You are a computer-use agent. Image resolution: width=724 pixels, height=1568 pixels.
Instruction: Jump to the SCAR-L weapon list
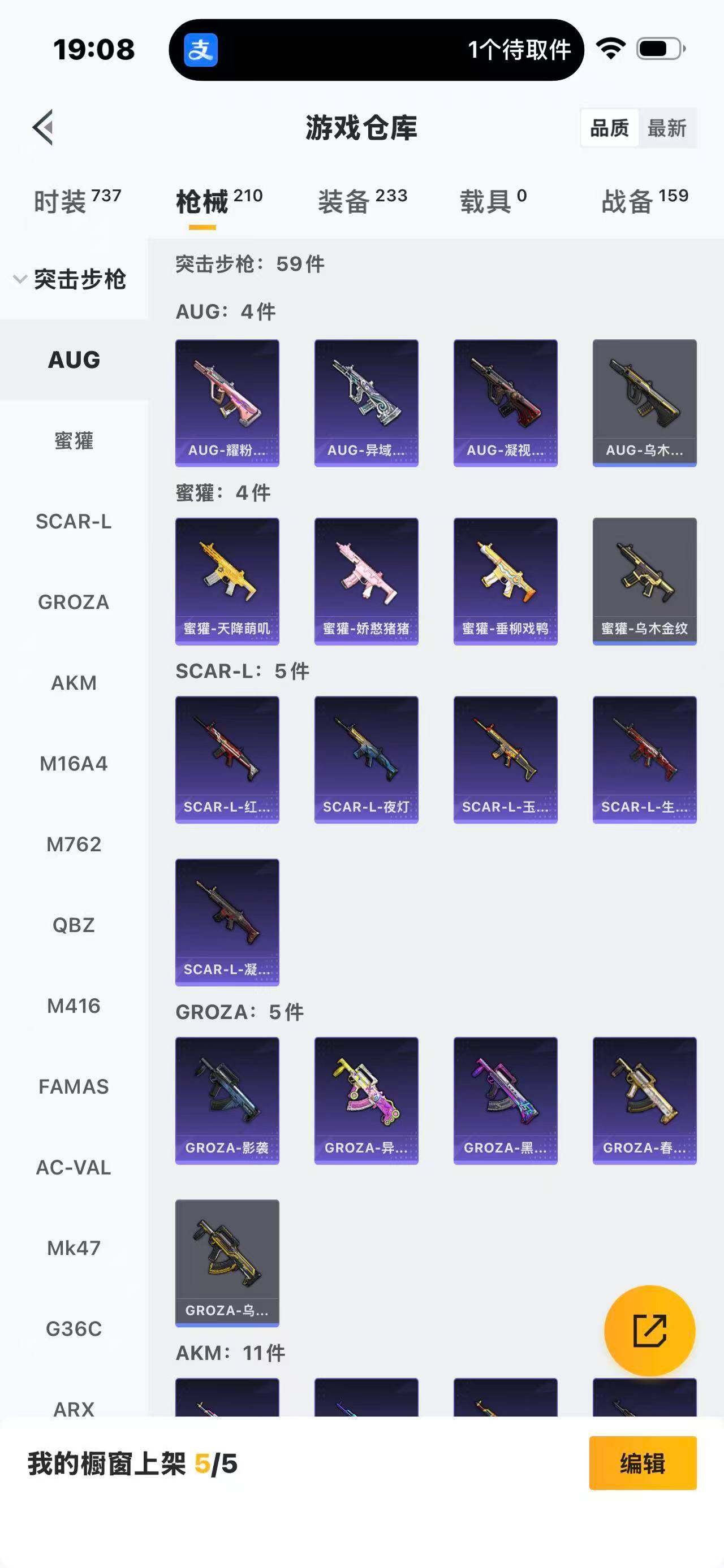pyautogui.click(x=74, y=522)
